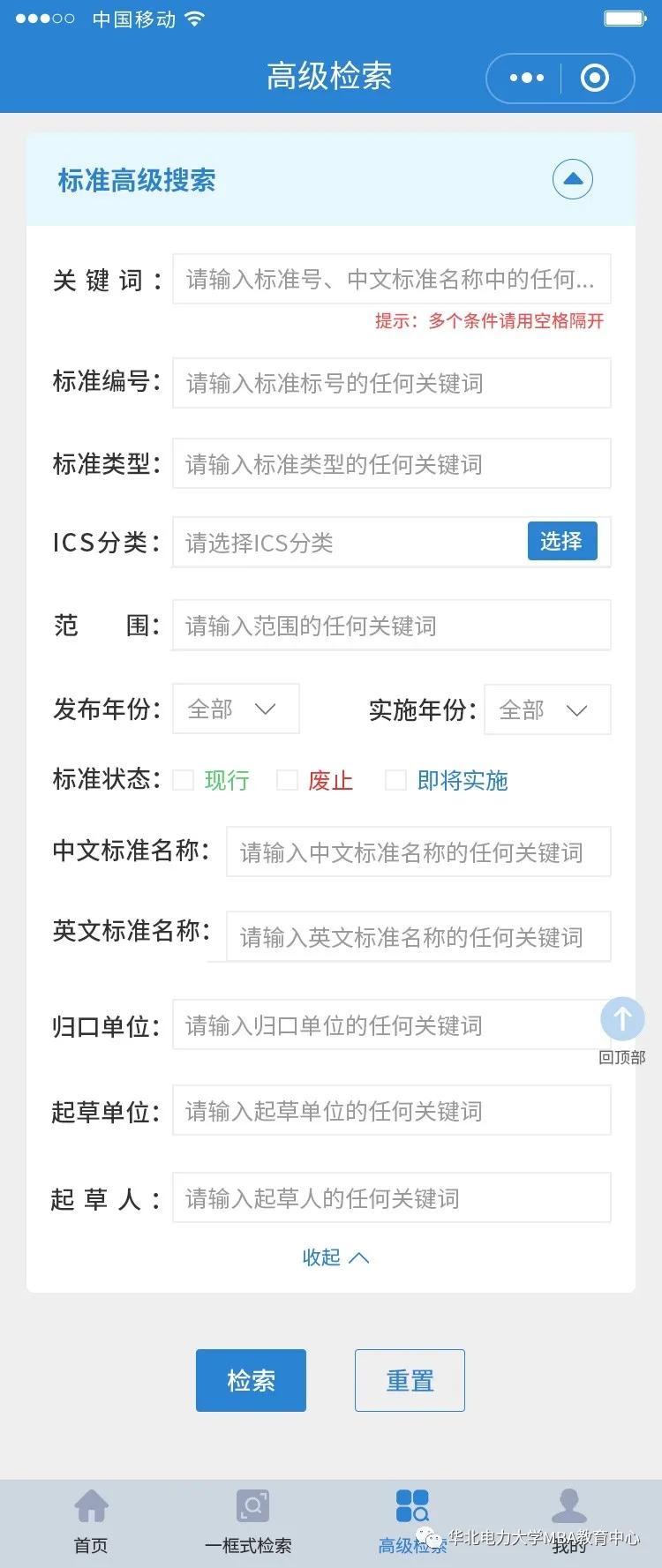Tap the 起草单位 input field
The height and width of the screenshot is (1568, 662).
[391, 1110]
